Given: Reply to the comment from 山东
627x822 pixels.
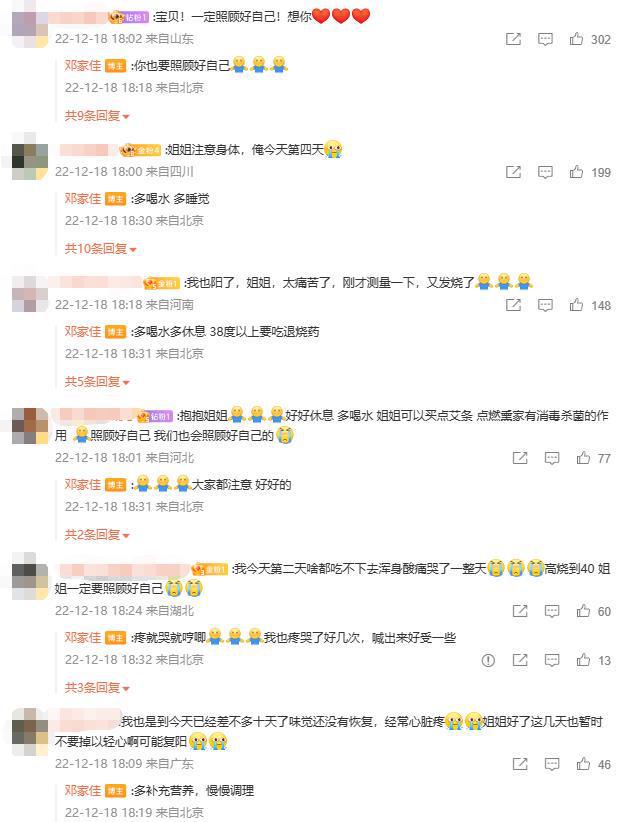Looking at the screenshot, I should (x=545, y=39).
